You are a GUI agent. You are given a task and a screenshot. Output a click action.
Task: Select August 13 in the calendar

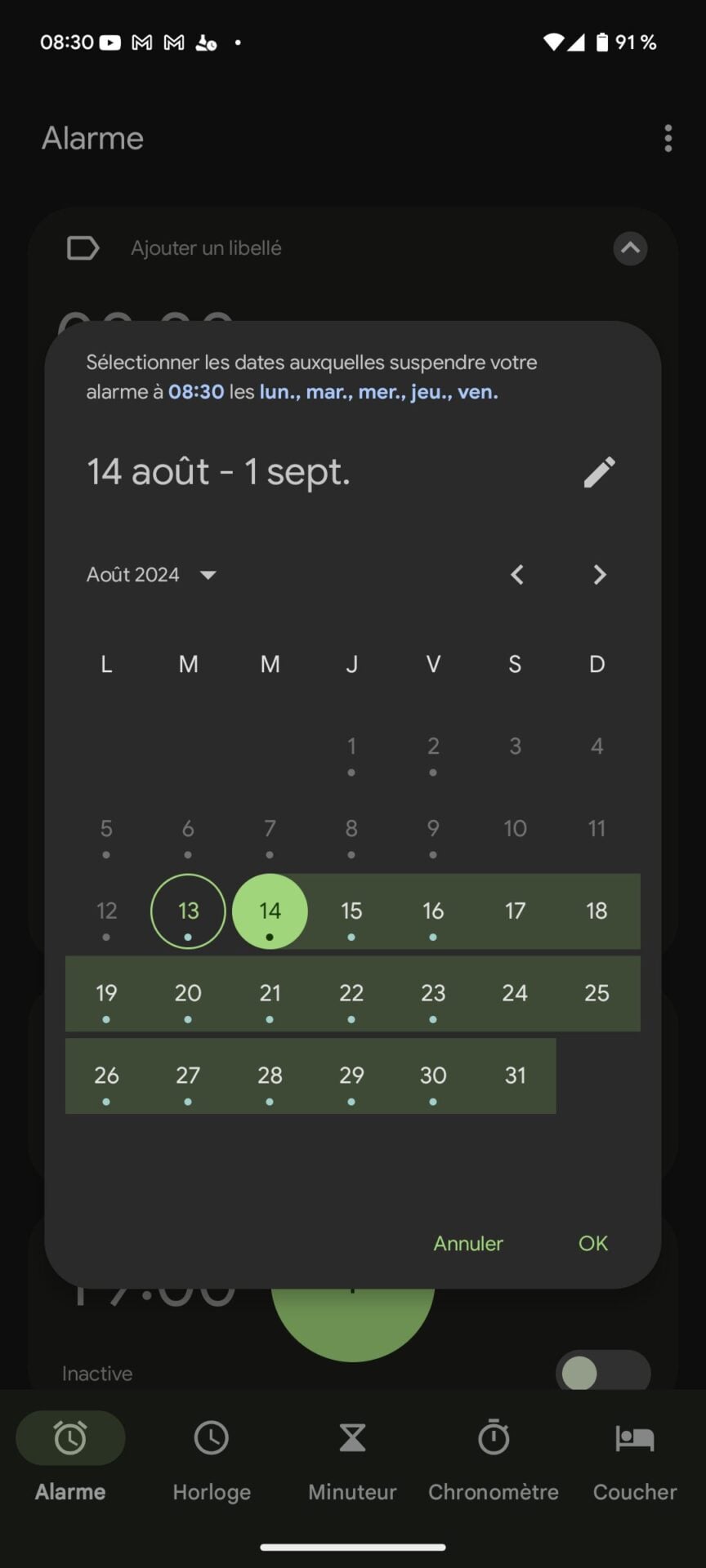point(188,911)
